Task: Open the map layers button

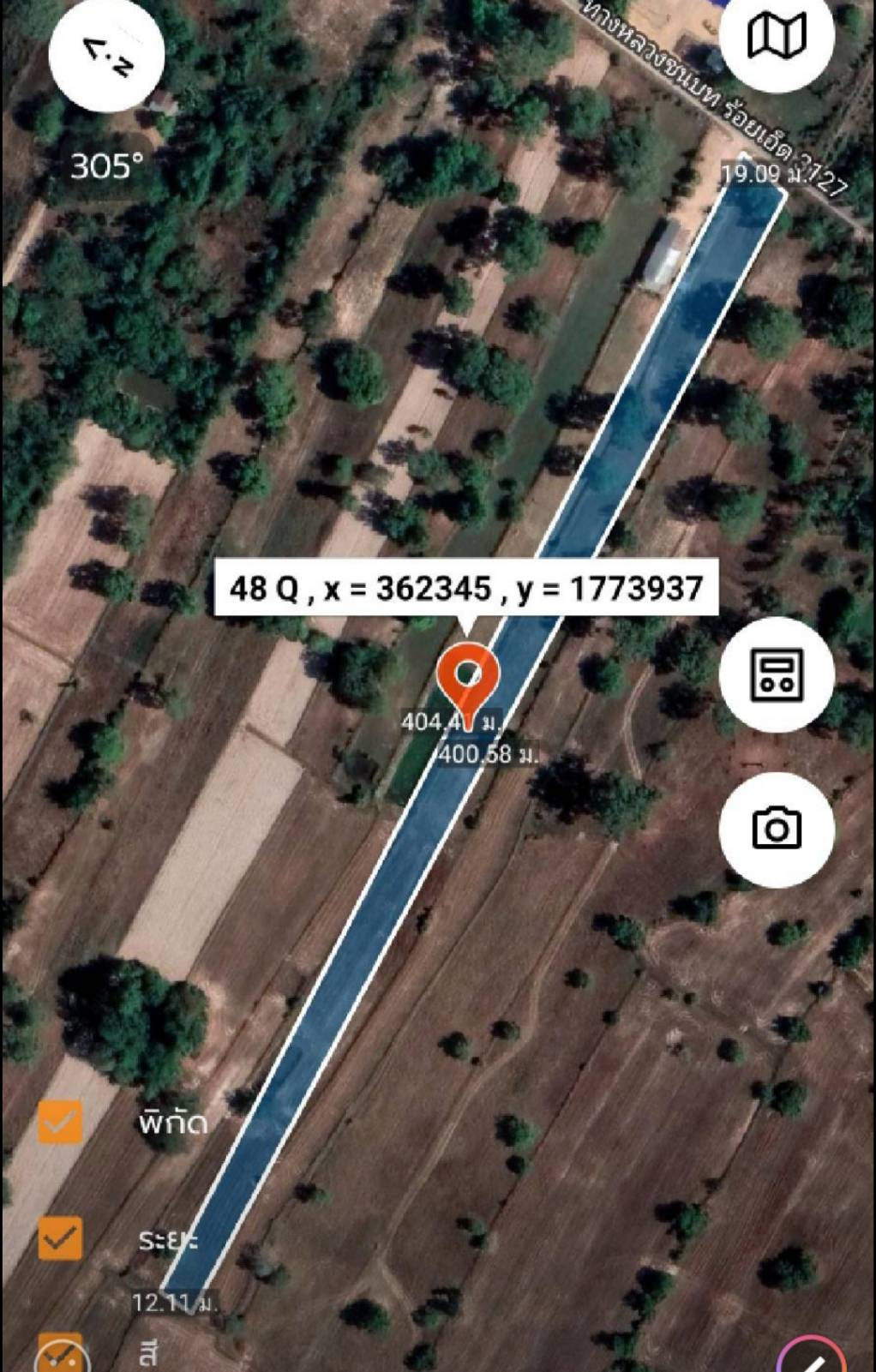Action: (x=776, y=36)
